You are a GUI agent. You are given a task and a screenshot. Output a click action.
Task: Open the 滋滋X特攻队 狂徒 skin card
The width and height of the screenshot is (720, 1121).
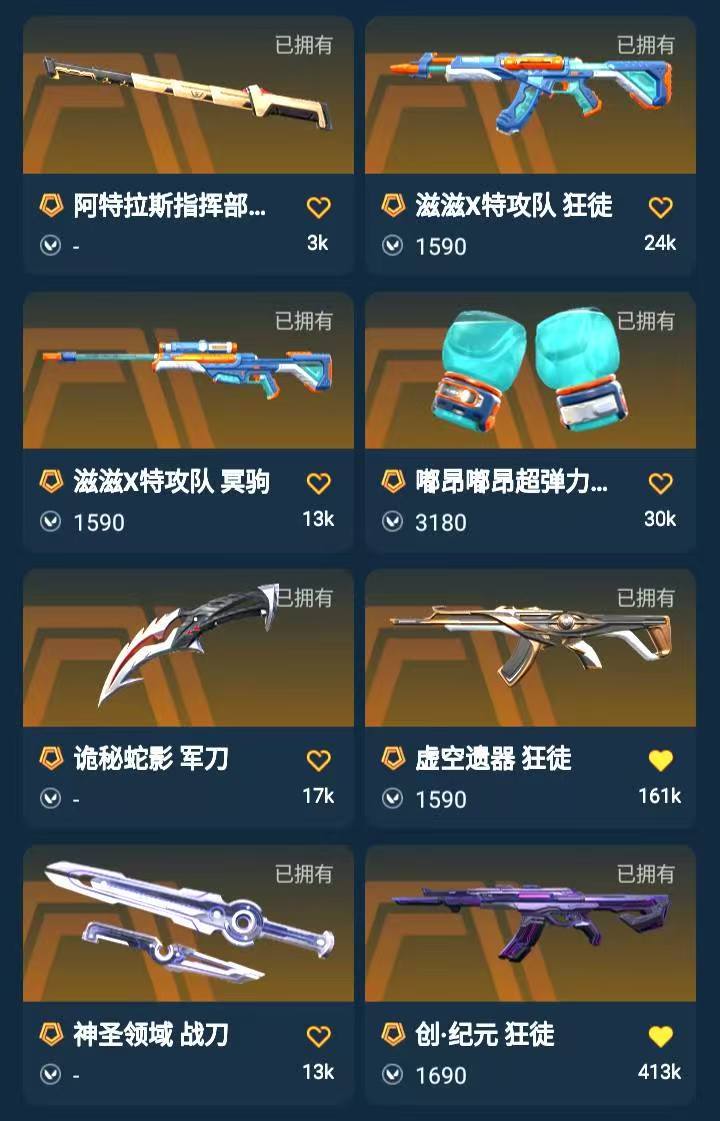[530, 100]
